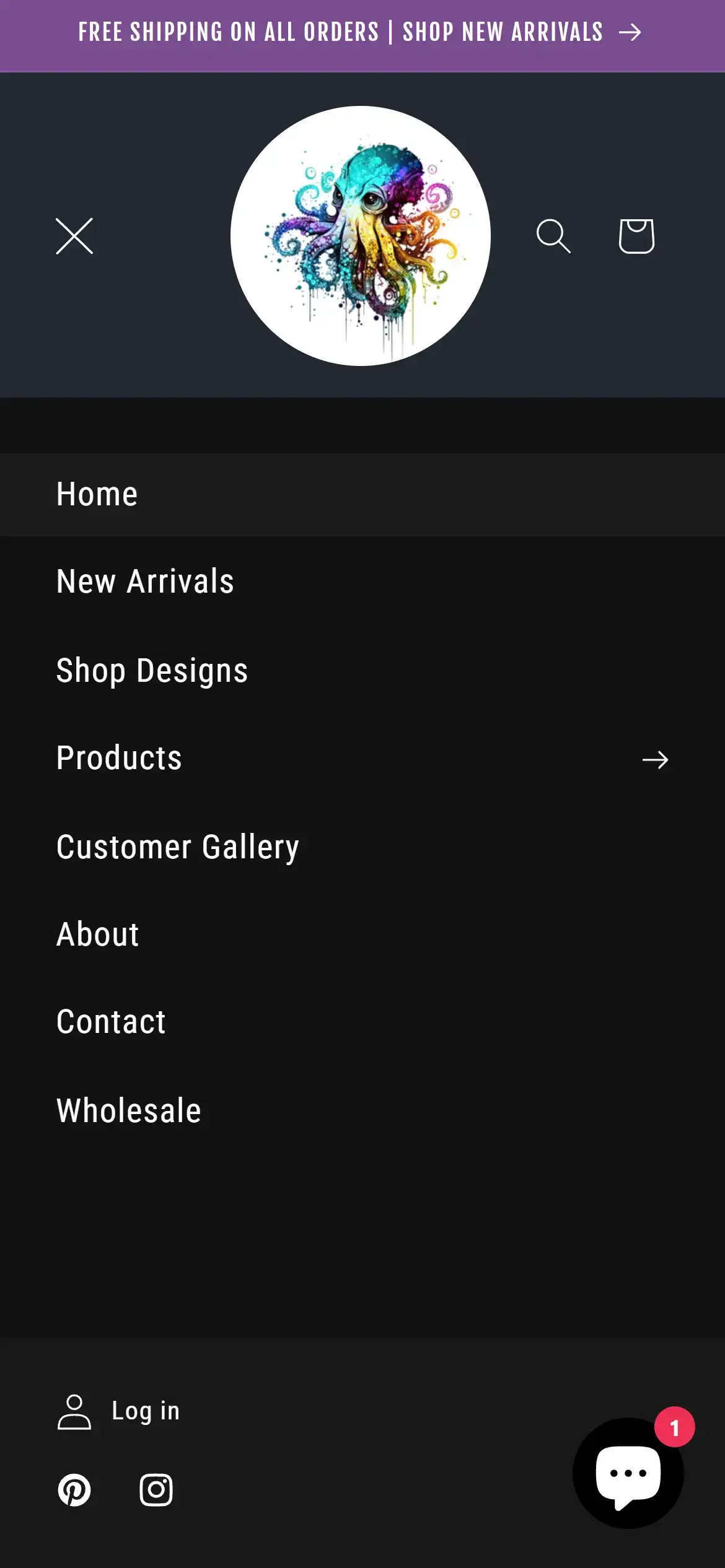Expand the Products submenu arrow
The width and height of the screenshot is (725, 1568).
656,759
